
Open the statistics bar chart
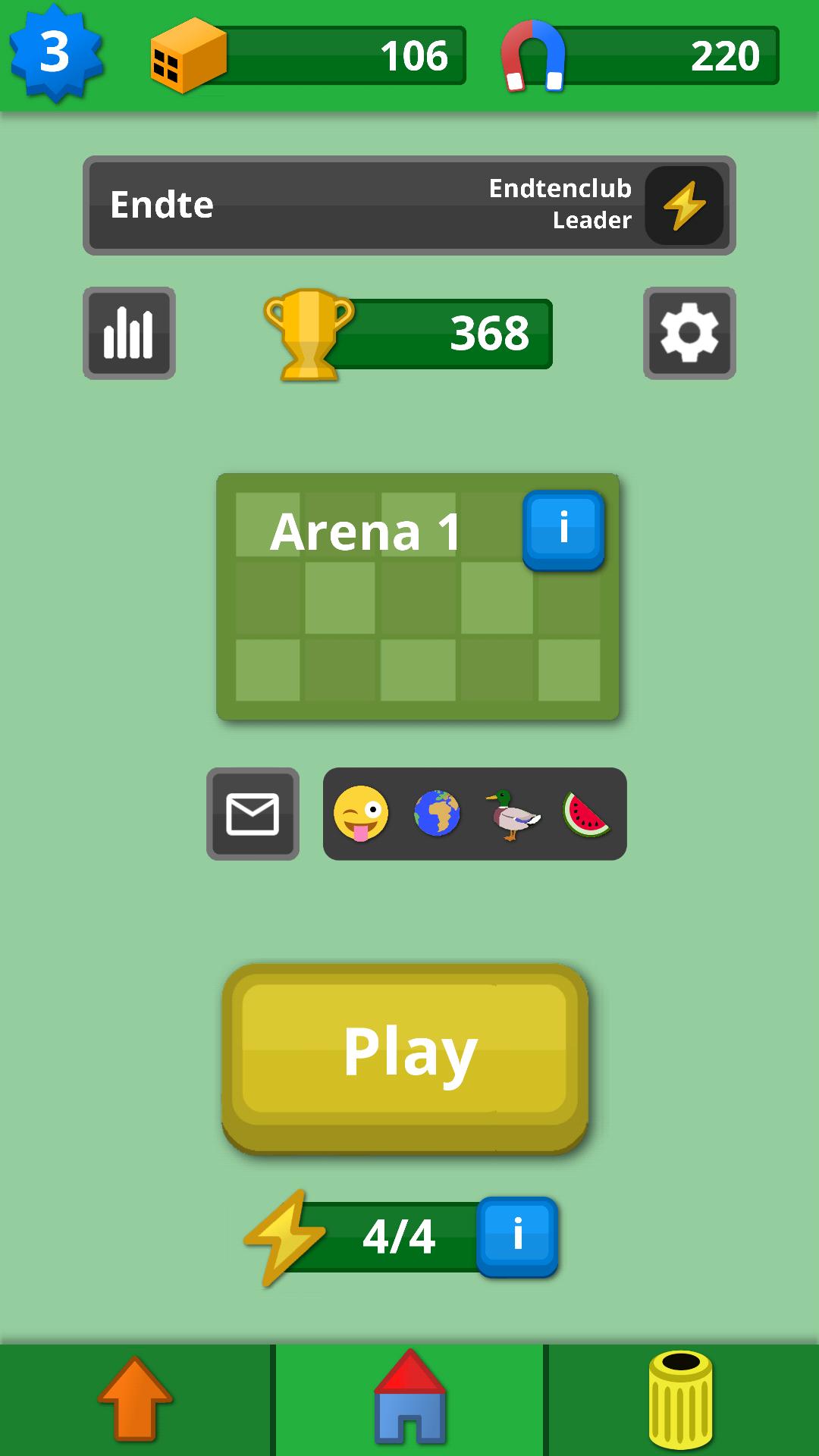click(129, 333)
